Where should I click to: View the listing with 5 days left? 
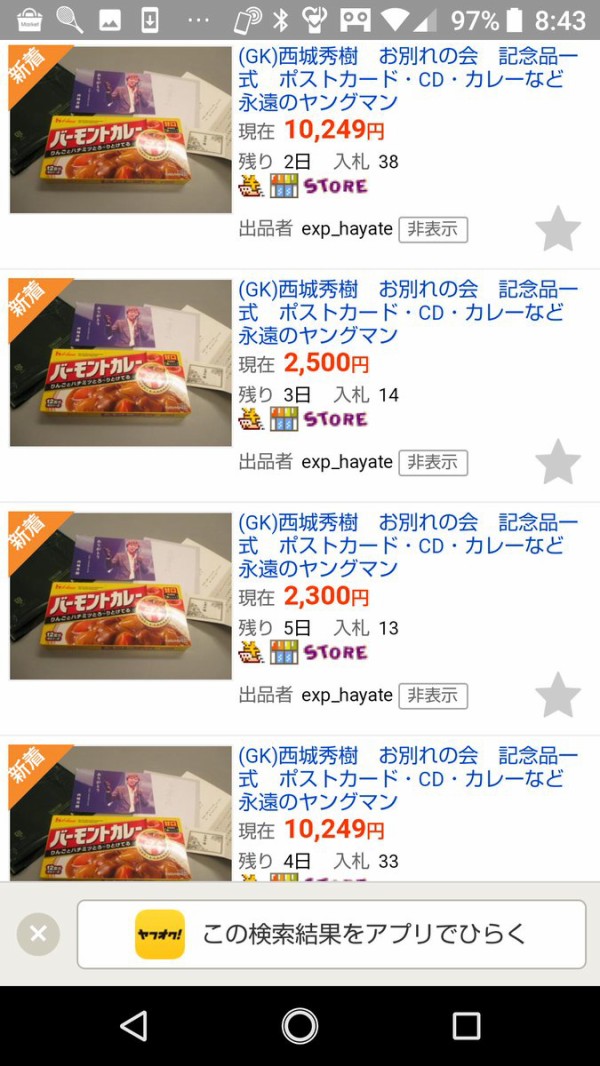pos(407,545)
